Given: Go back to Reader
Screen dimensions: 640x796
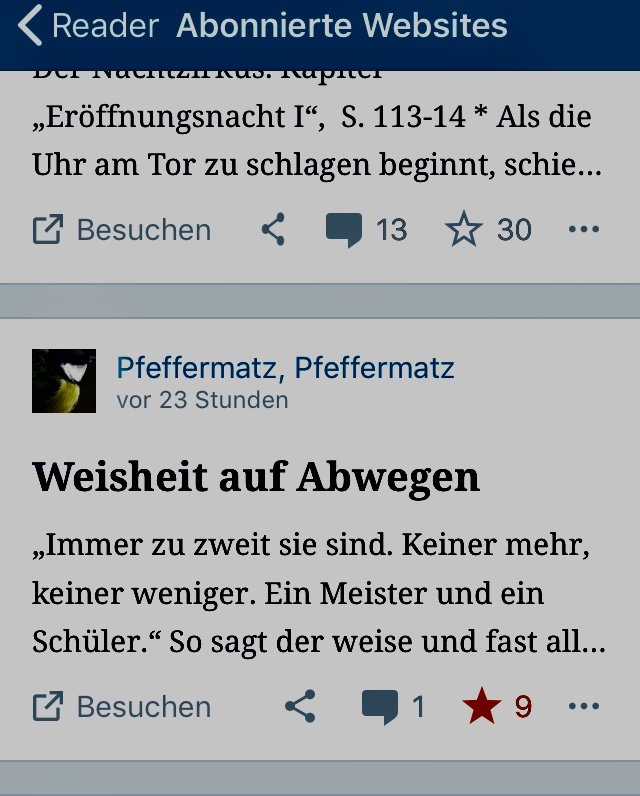Looking at the screenshot, I should tap(88, 26).
